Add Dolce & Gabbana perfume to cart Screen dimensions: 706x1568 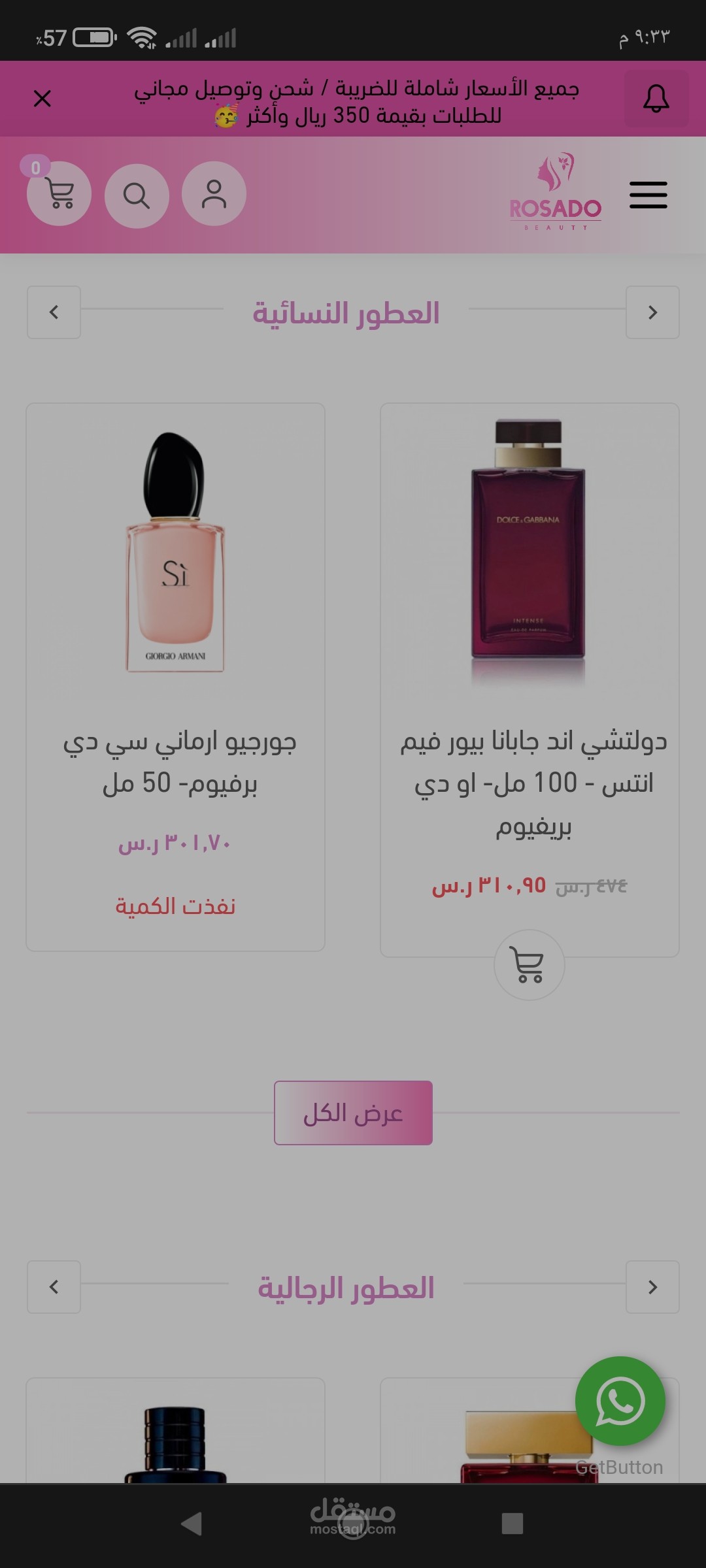529,964
